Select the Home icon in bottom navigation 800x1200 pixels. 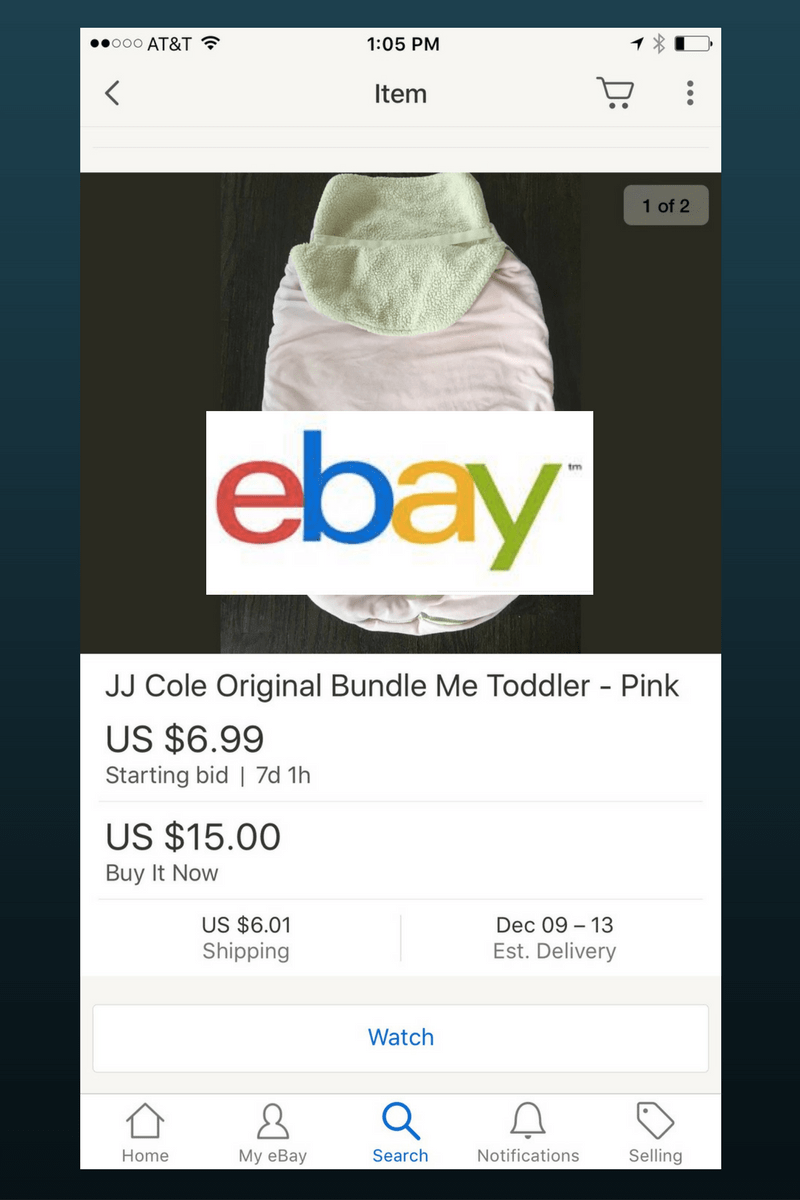pyautogui.click(x=145, y=1130)
